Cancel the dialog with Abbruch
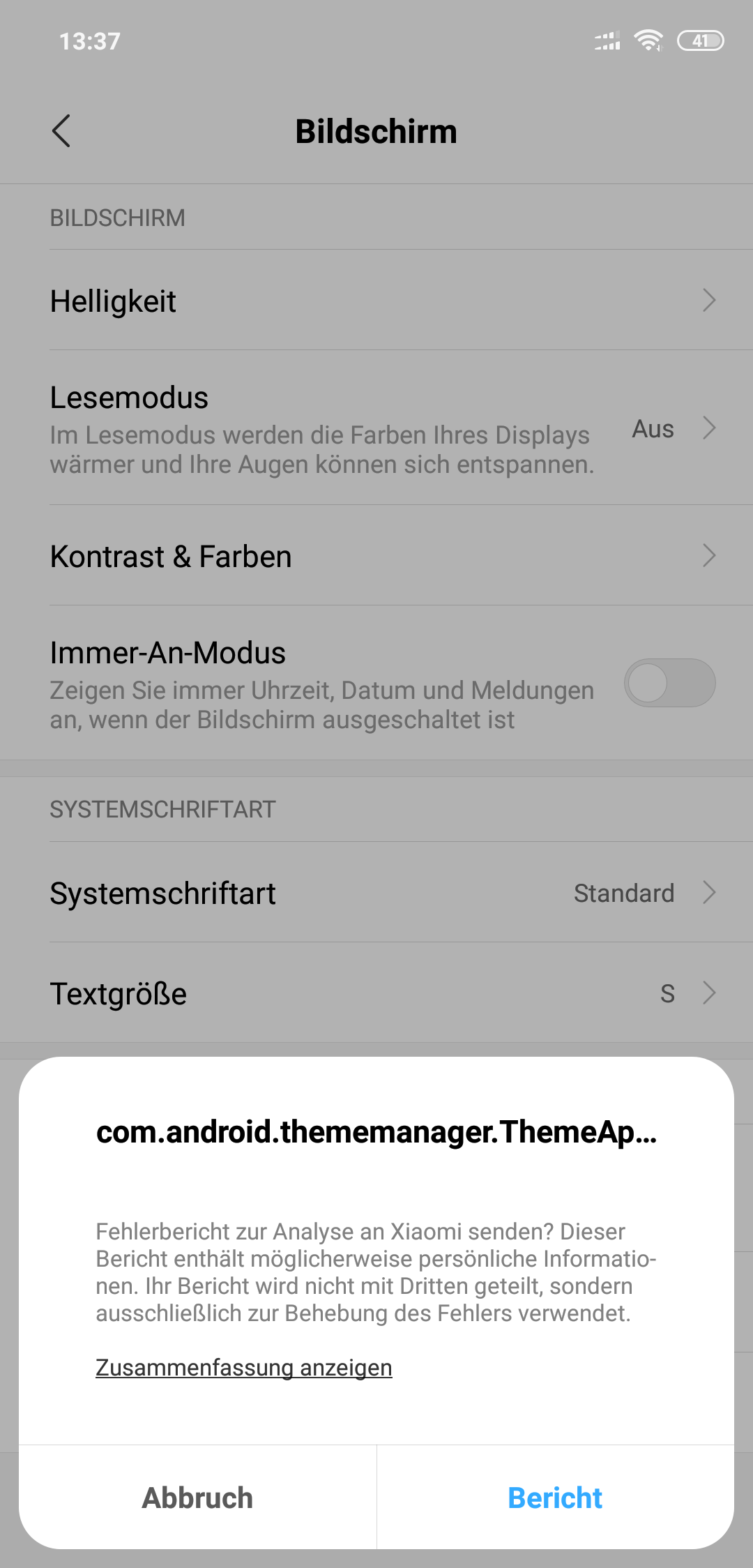This screenshot has width=753, height=1568. (x=197, y=1498)
